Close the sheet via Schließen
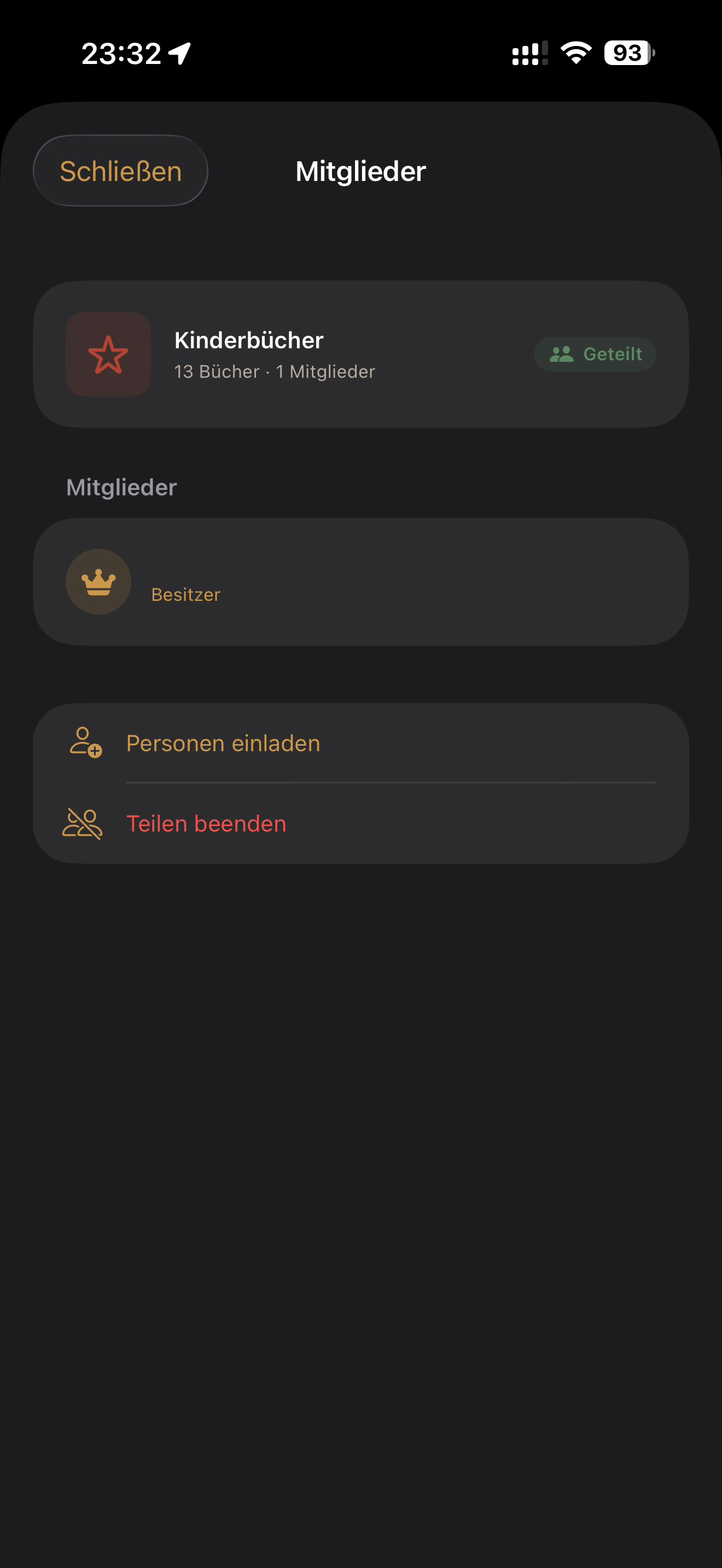The image size is (722, 1568). [x=120, y=171]
